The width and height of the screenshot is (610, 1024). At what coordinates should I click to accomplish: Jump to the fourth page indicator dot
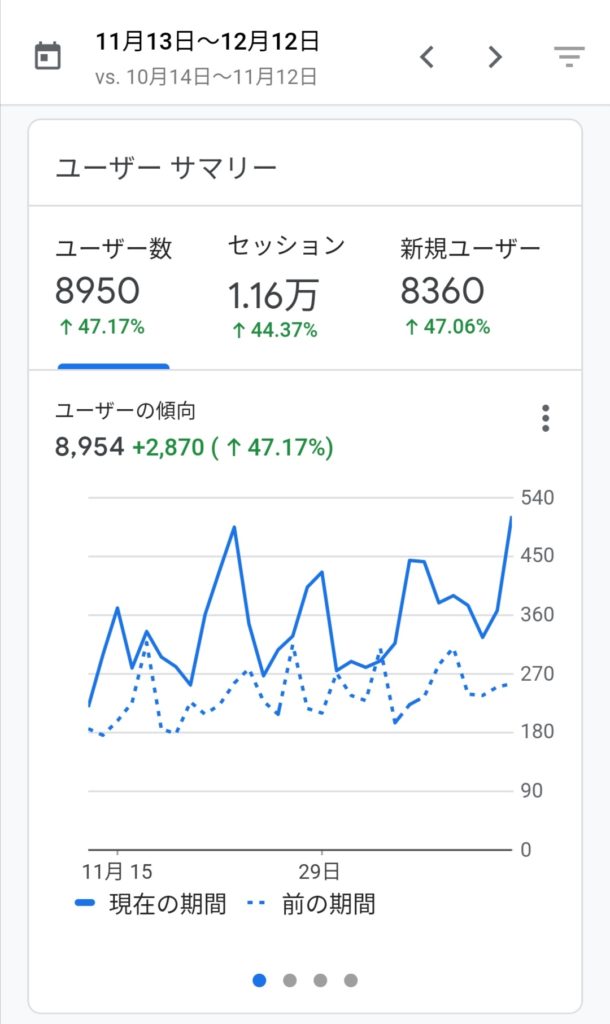coord(351,980)
